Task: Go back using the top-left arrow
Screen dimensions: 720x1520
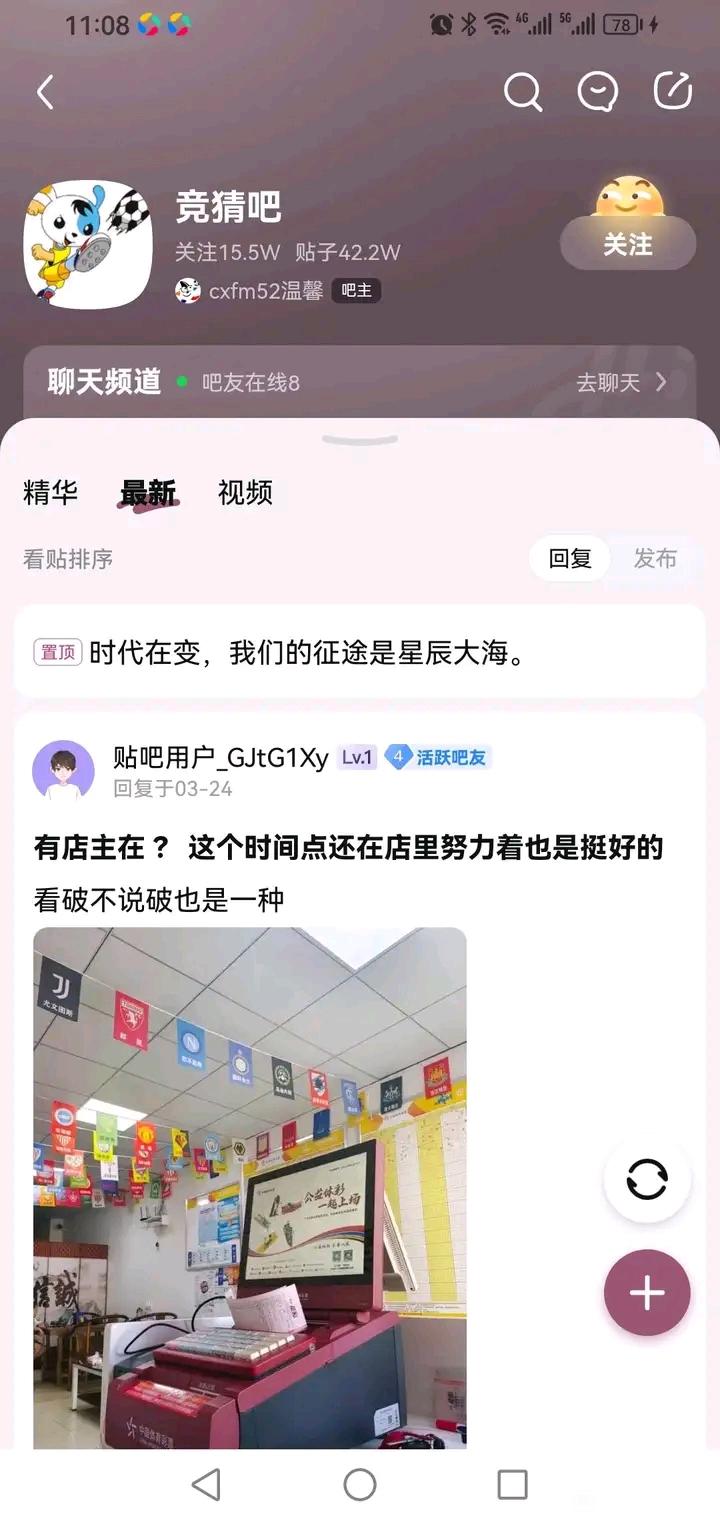Action: click(x=45, y=93)
